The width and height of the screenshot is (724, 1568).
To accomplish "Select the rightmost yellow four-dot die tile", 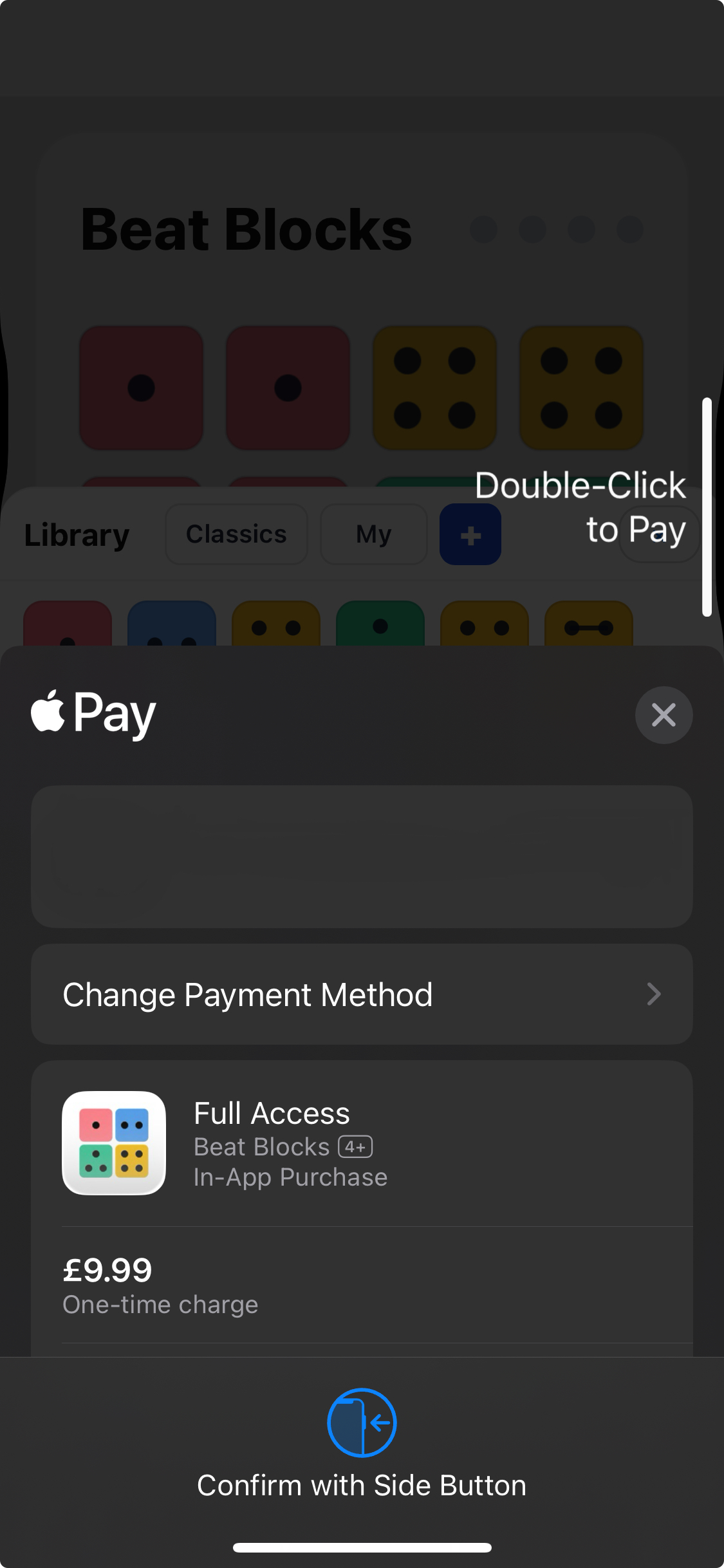I will (x=581, y=386).
